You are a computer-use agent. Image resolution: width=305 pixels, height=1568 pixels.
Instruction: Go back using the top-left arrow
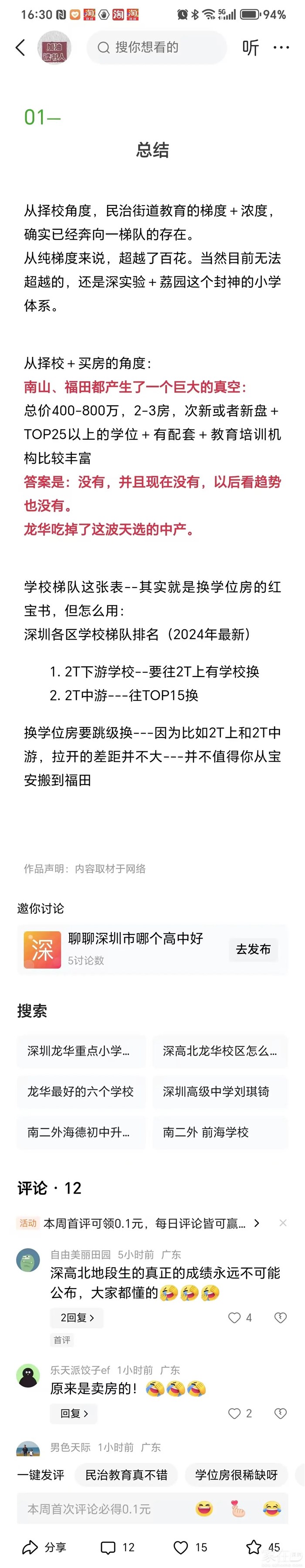pos(20,48)
